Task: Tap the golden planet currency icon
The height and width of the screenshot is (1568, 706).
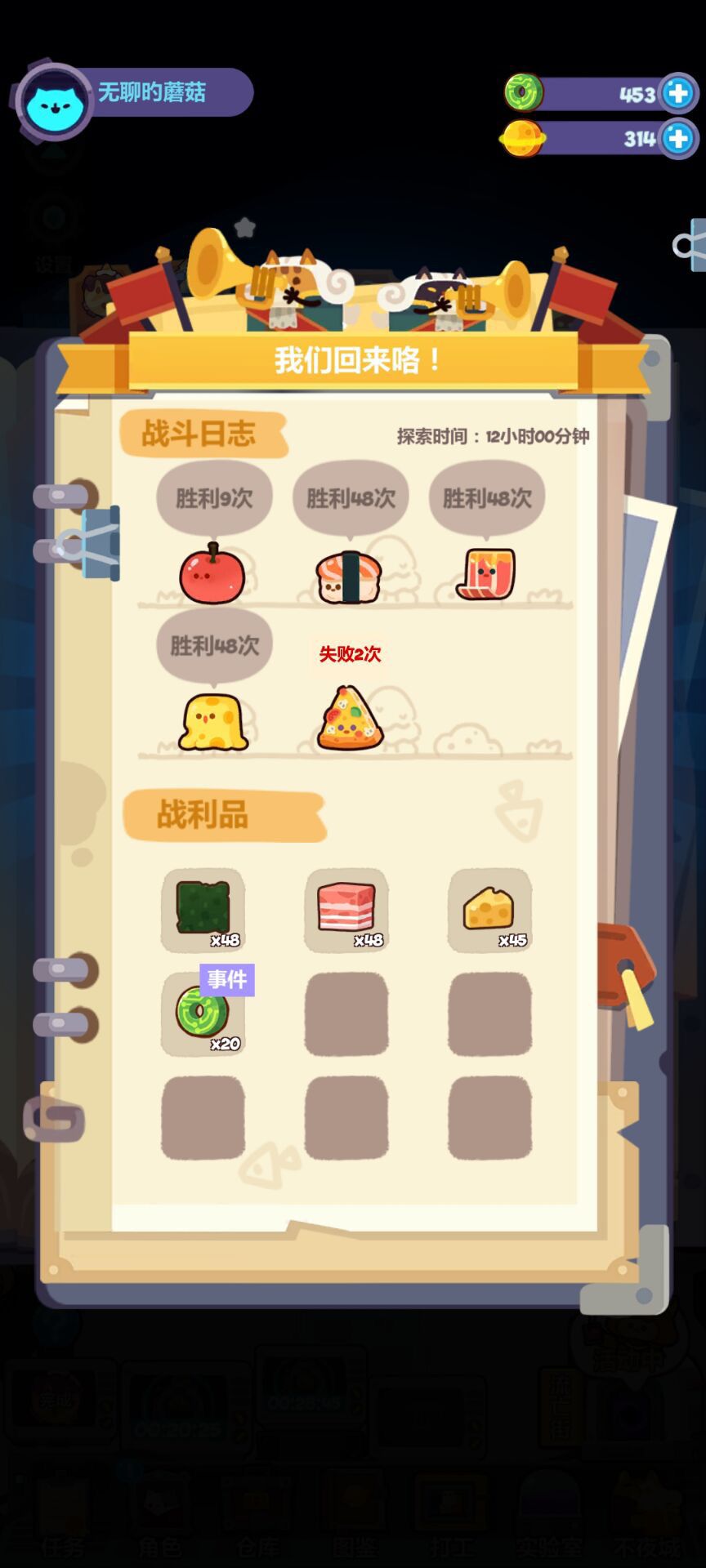Action: (x=524, y=140)
